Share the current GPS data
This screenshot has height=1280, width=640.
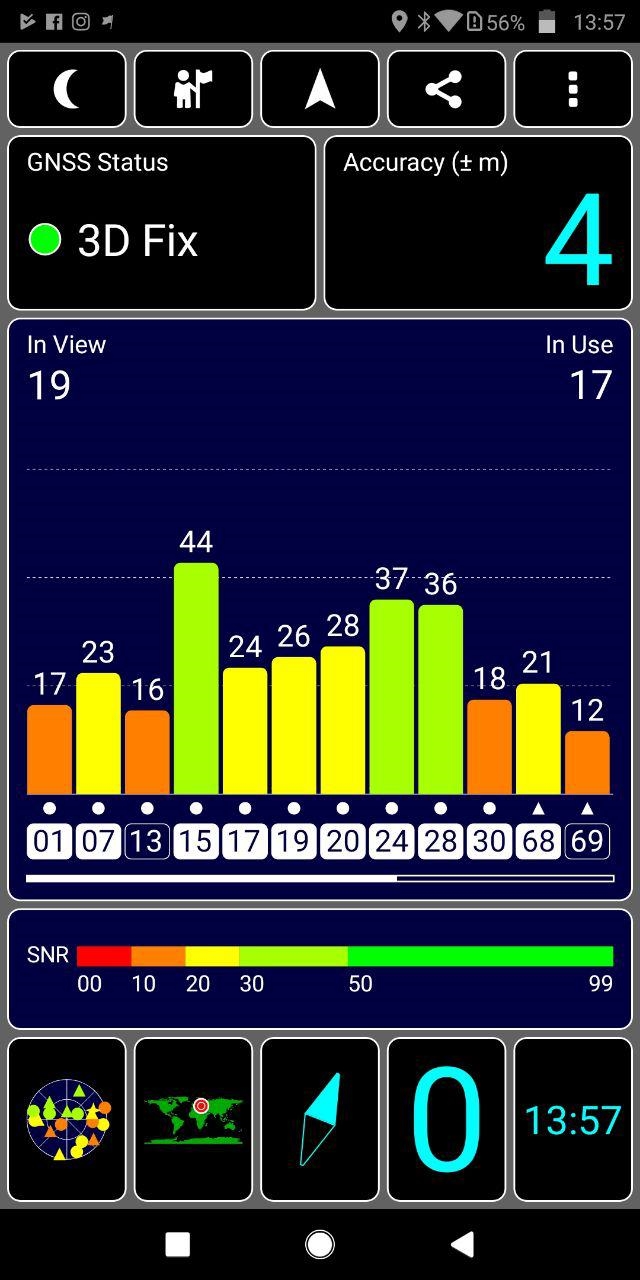[x=446, y=89]
